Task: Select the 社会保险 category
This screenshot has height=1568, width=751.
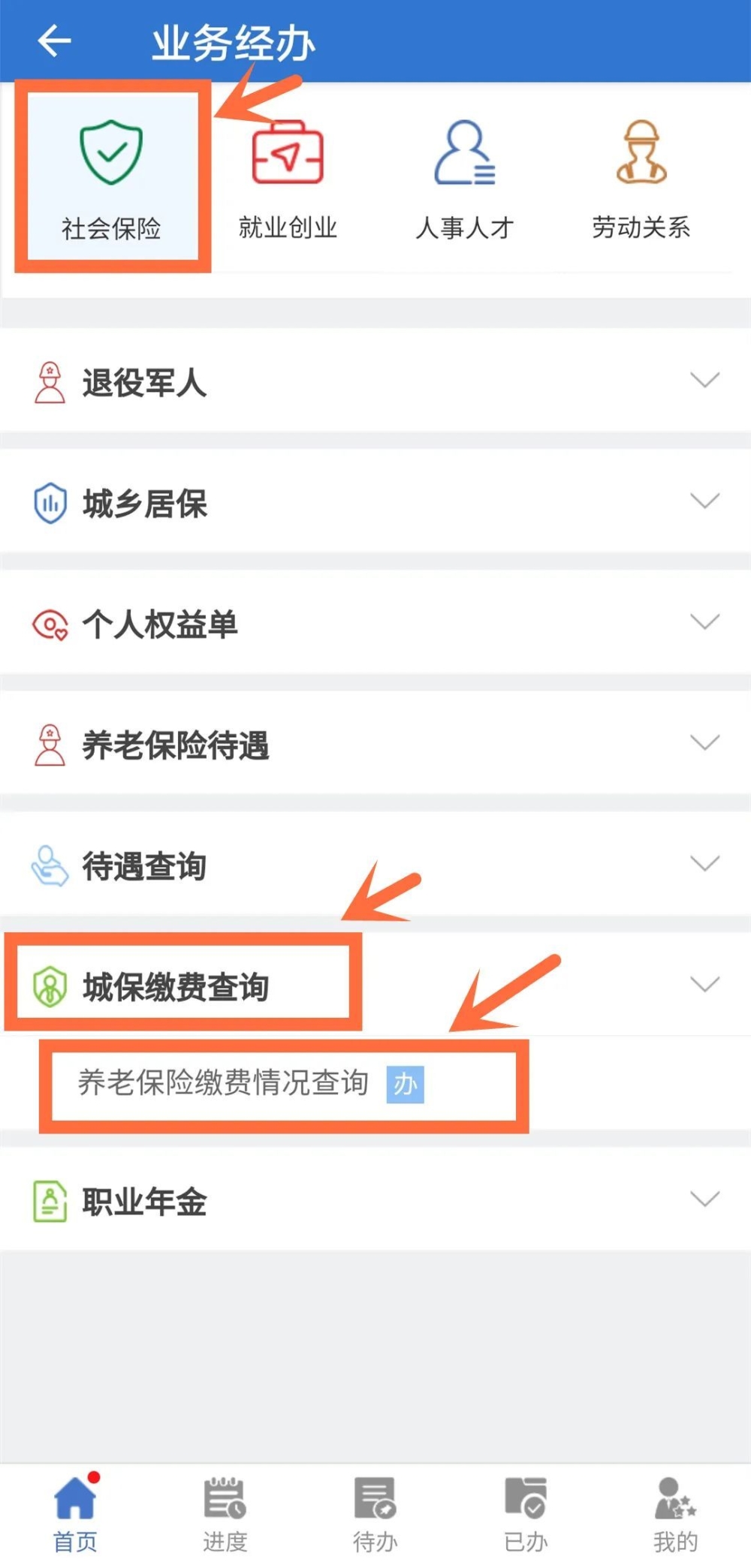Action: pos(111,179)
